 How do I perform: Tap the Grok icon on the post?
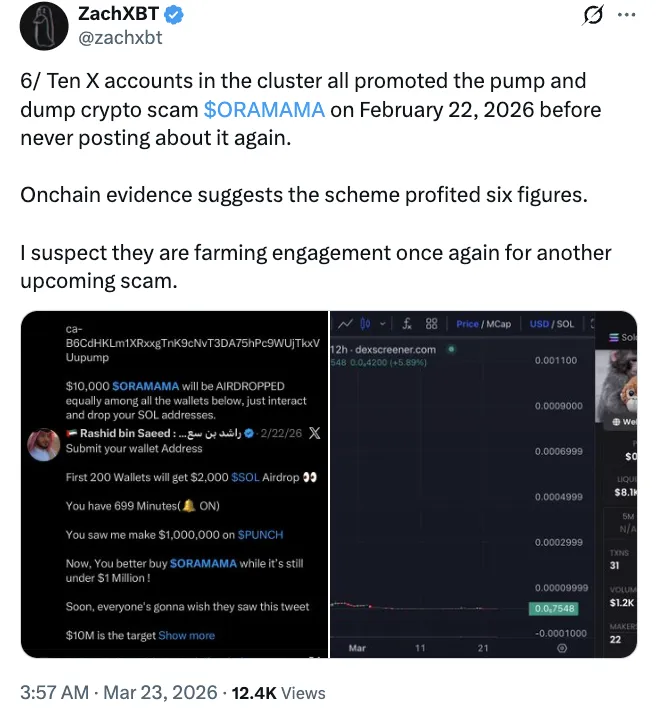591,16
